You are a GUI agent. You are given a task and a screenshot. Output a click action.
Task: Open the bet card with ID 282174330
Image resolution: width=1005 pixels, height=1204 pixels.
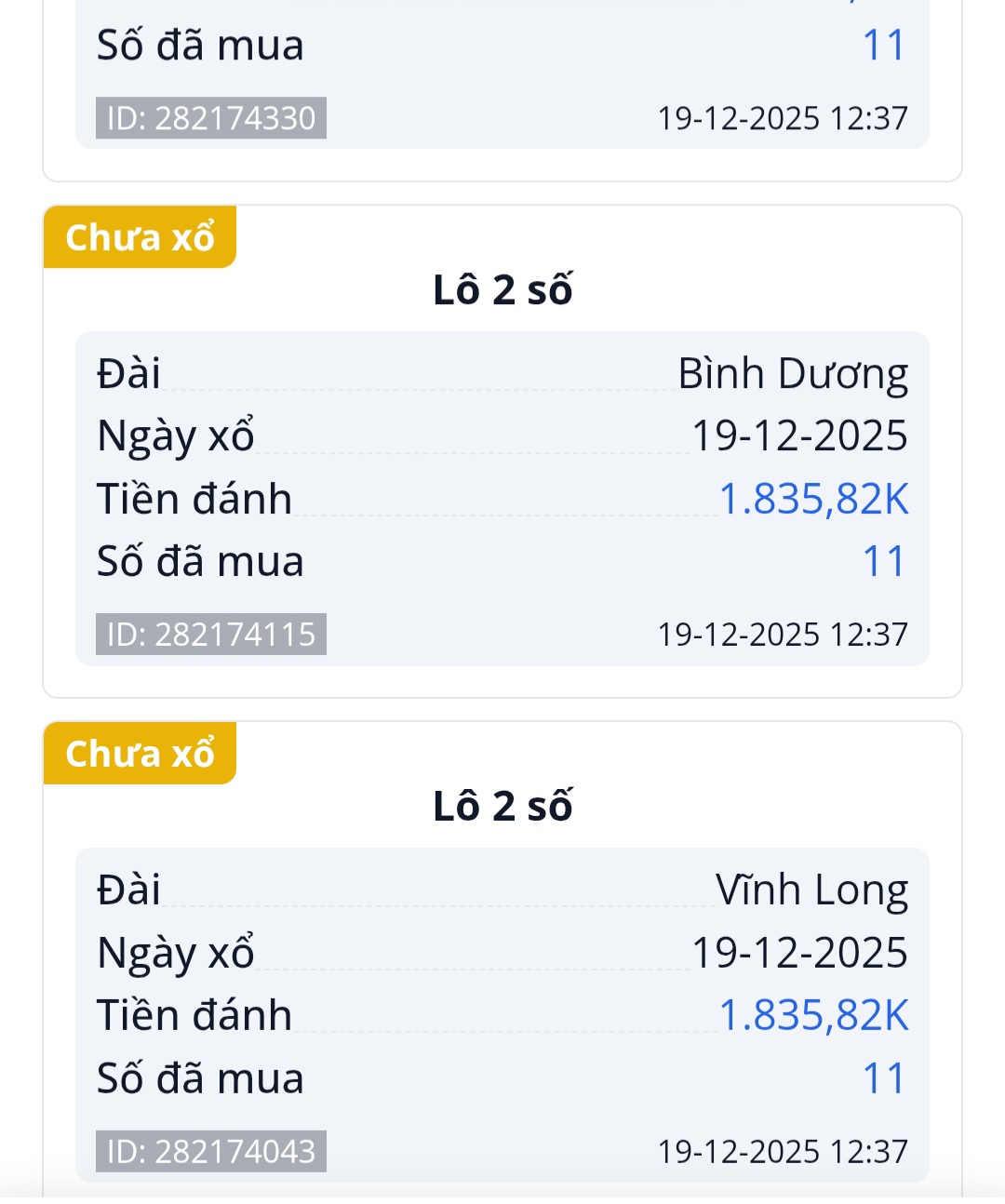click(502, 89)
